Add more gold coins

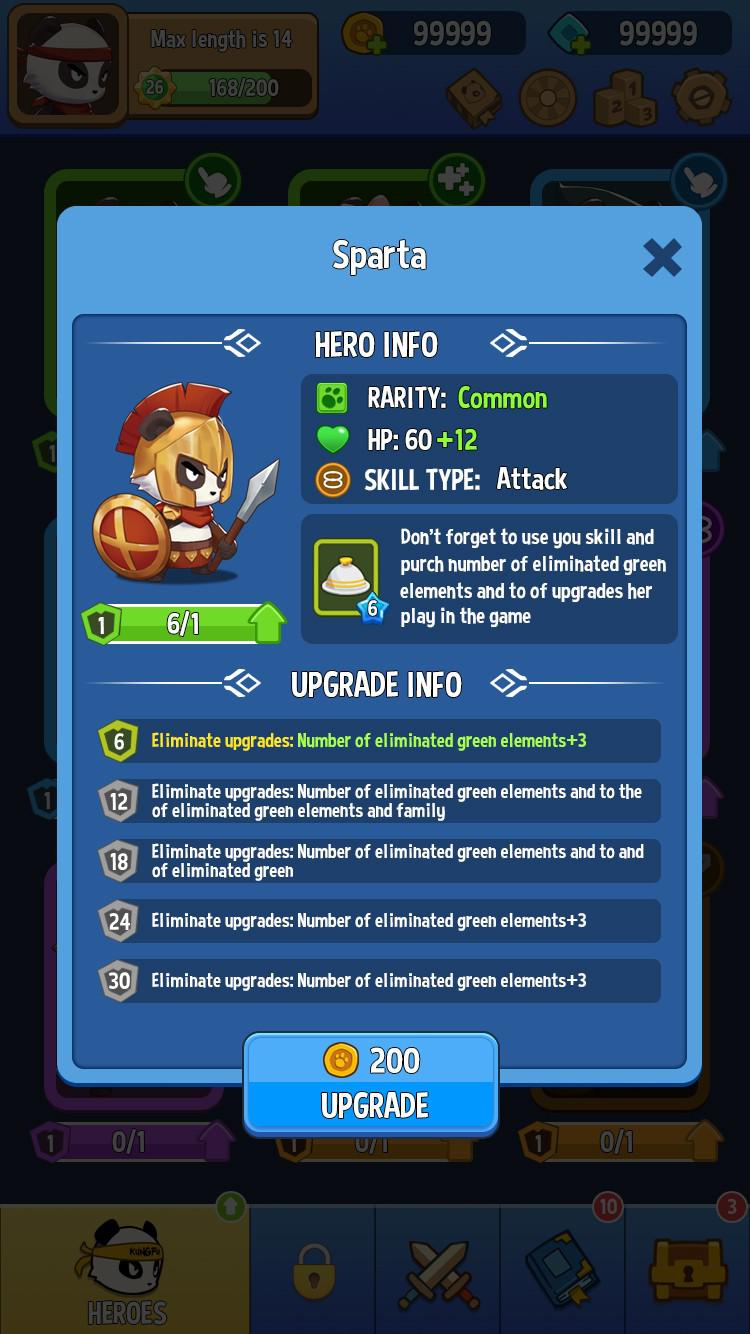point(363,35)
